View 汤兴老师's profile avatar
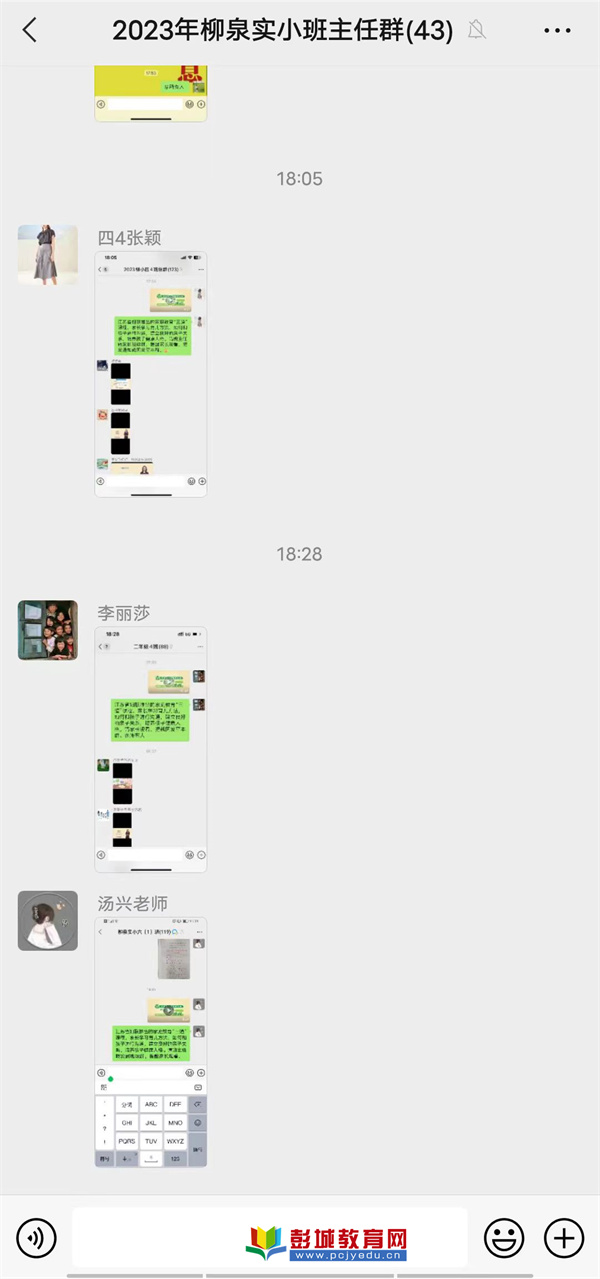The height and width of the screenshot is (1279, 600). click(x=47, y=920)
